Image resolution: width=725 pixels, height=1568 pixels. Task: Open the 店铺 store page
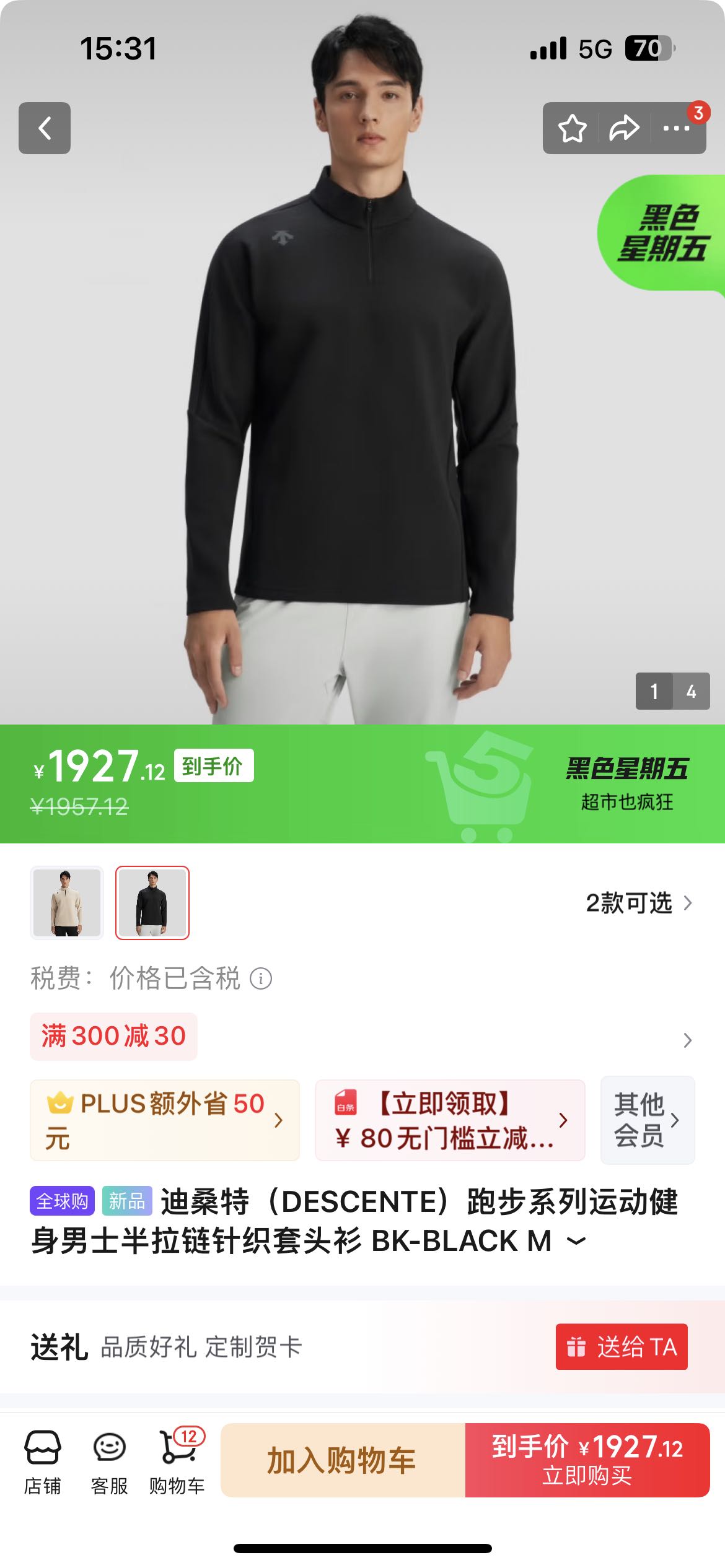click(x=43, y=1460)
